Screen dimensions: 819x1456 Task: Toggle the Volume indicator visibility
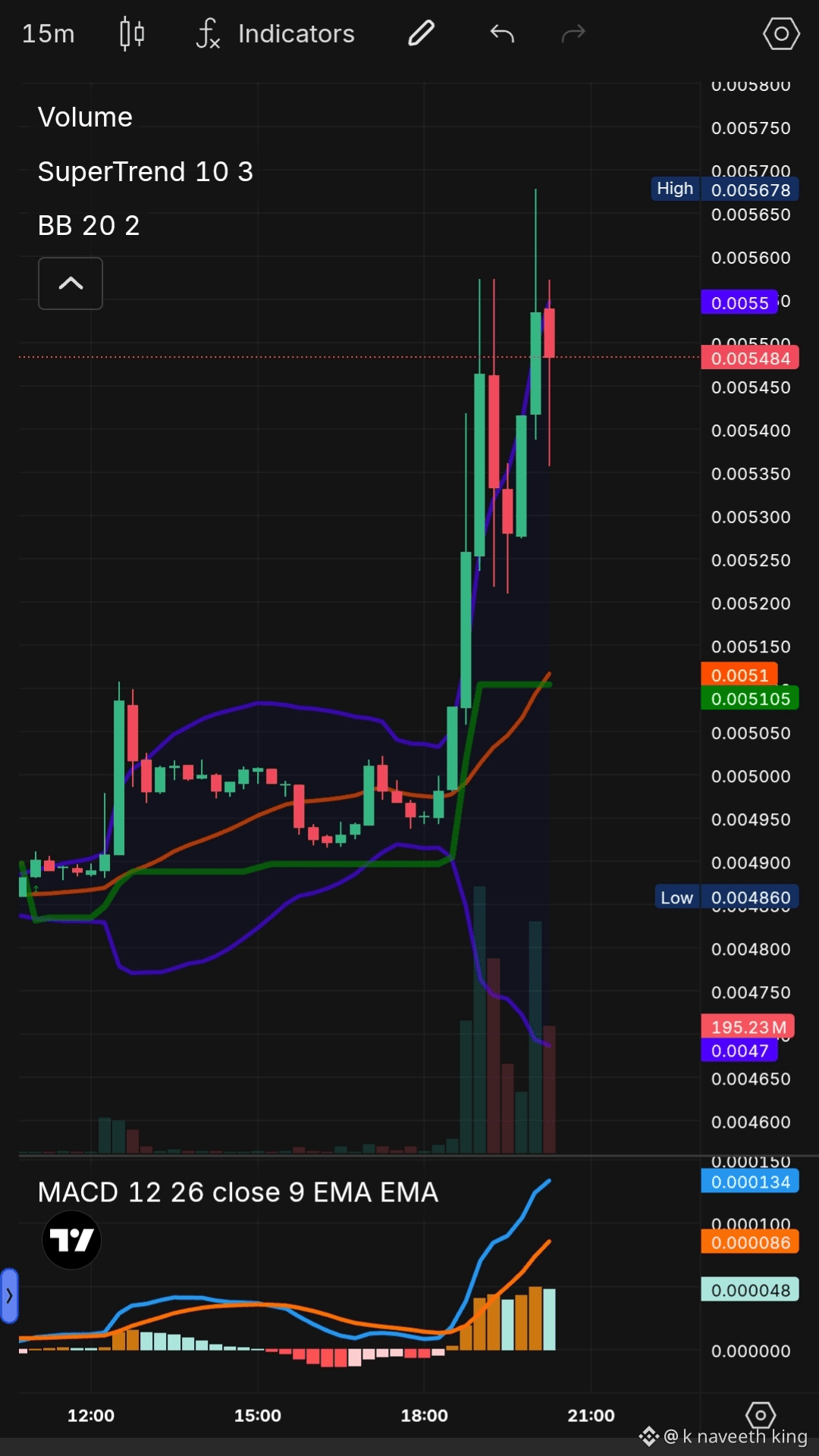(x=85, y=117)
